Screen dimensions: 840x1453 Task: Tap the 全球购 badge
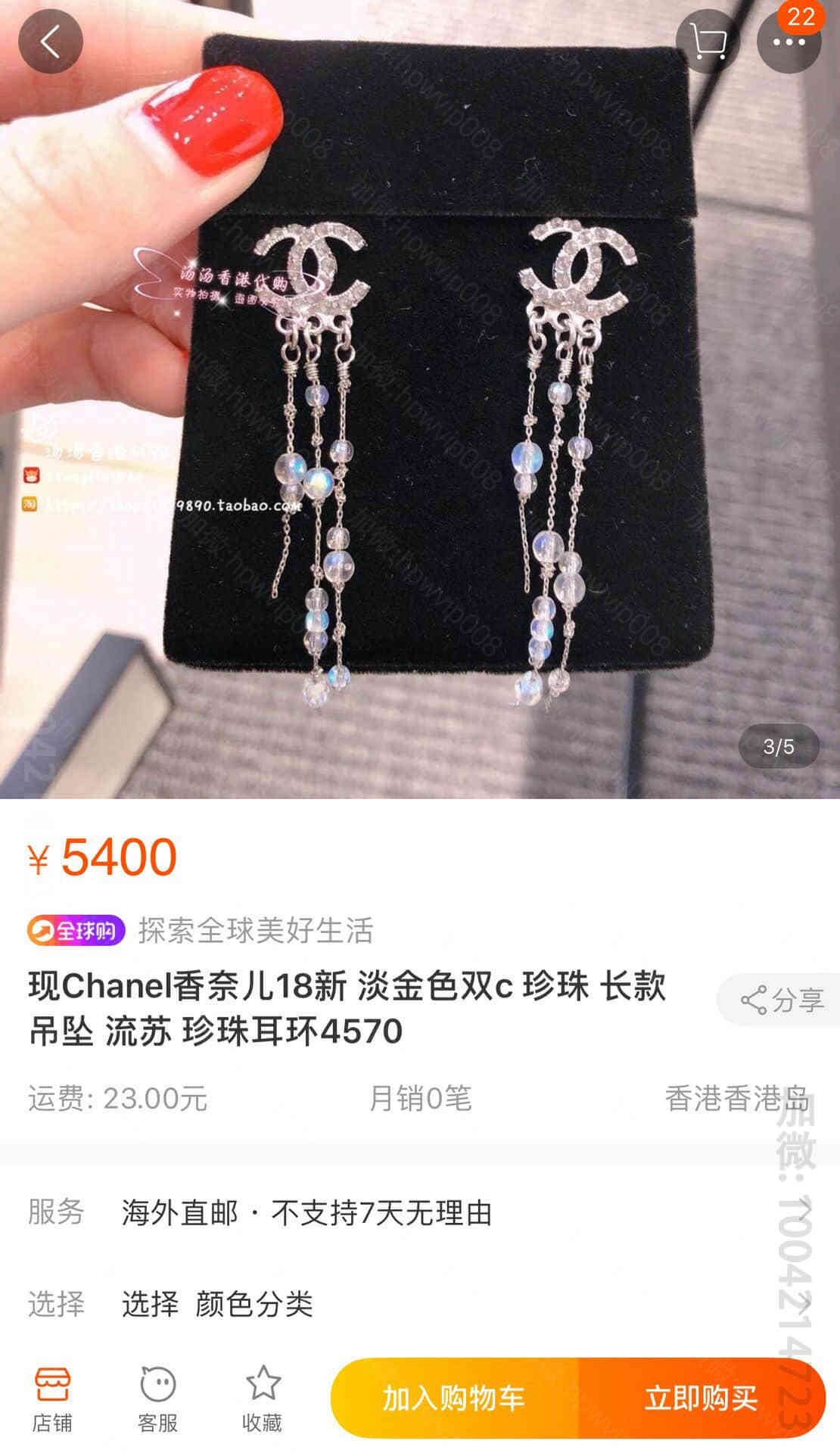[x=76, y=930]
